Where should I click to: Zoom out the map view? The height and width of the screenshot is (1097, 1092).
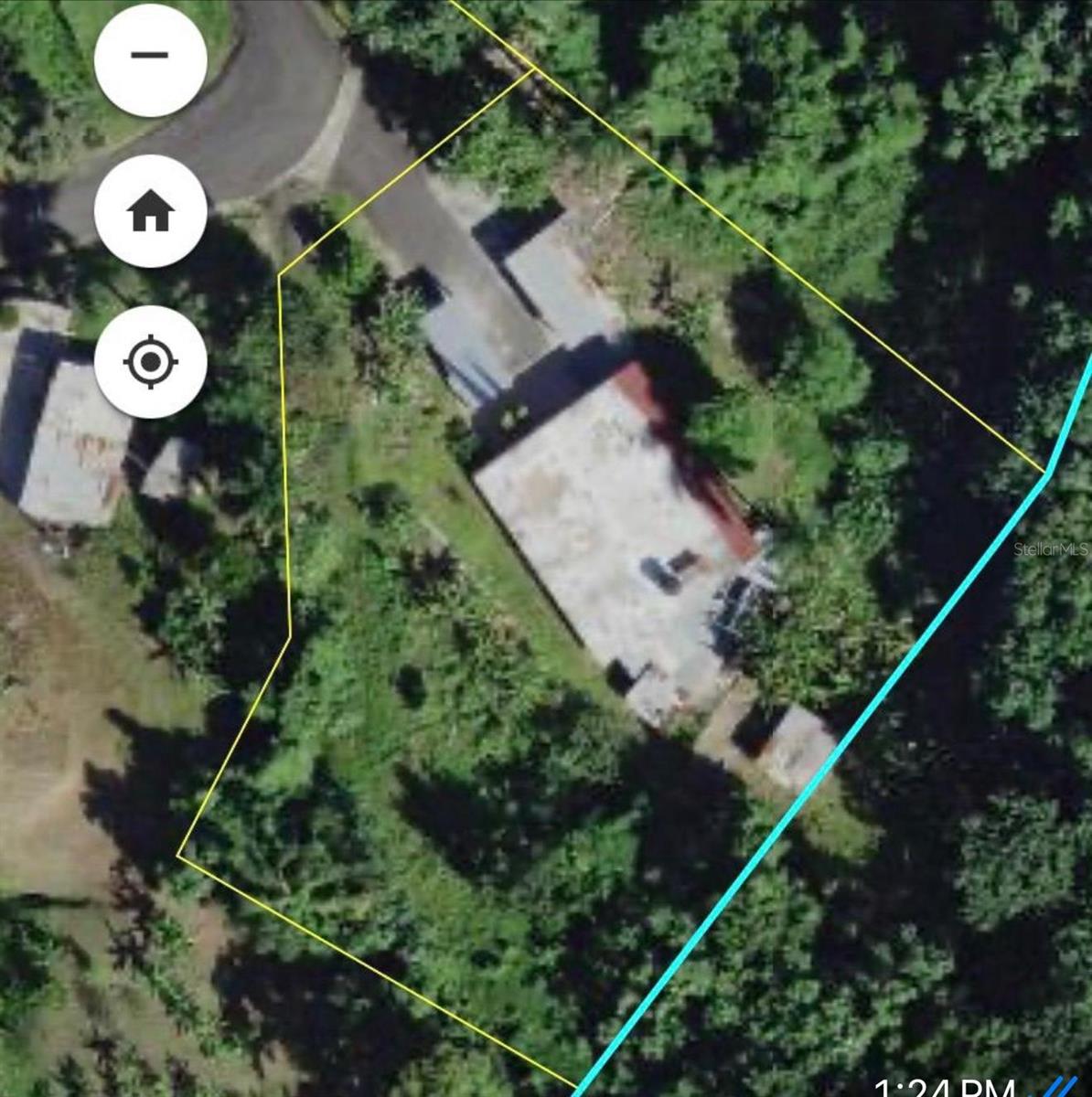[150, 58]
